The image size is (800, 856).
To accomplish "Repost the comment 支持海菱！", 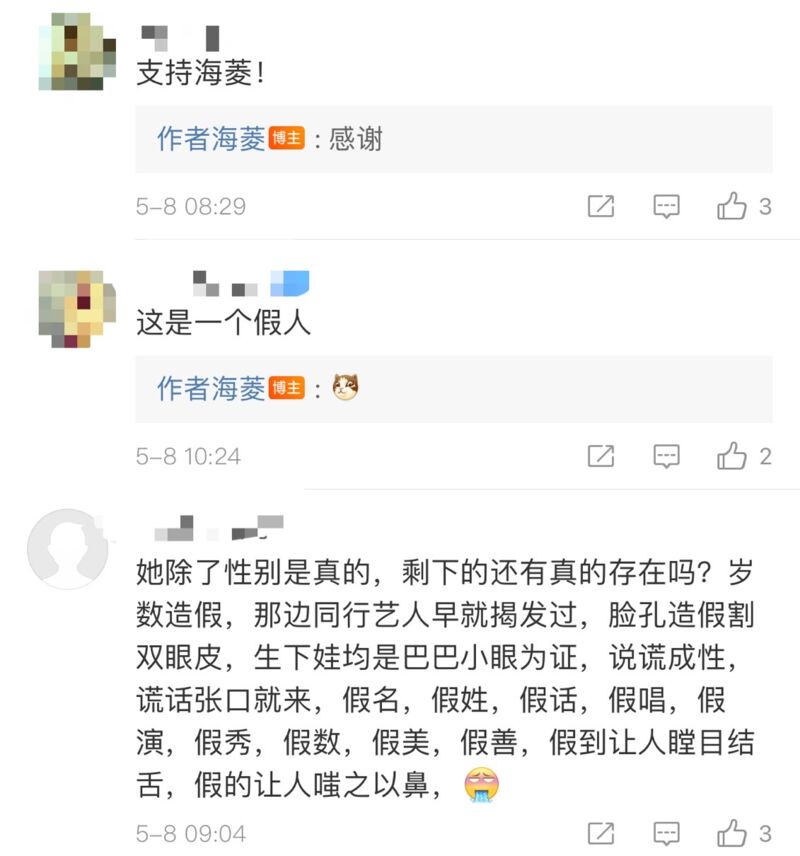I will coord(600,207).
